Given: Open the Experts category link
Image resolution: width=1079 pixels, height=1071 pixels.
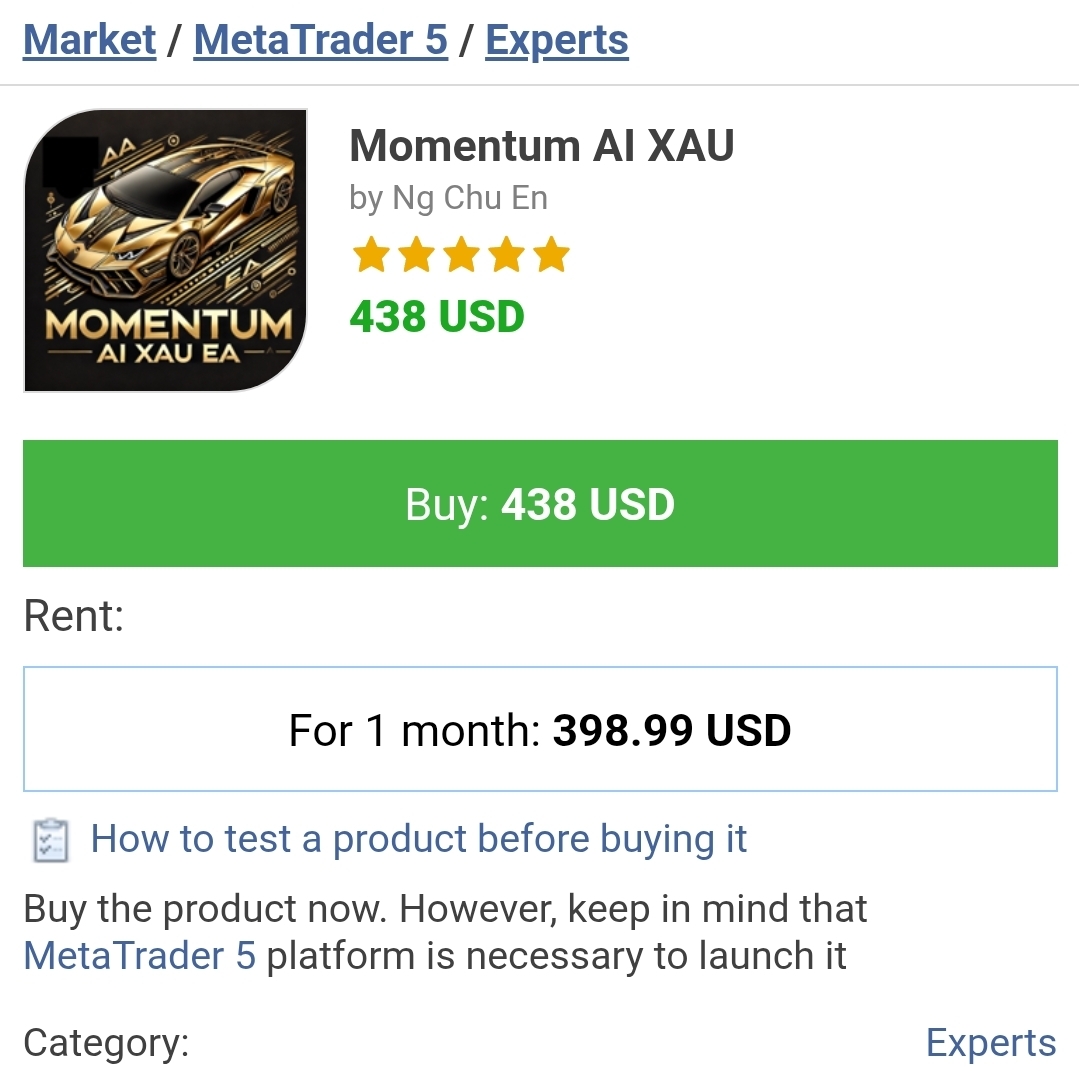Looking at the screenshot, I should click(990, 1042).
